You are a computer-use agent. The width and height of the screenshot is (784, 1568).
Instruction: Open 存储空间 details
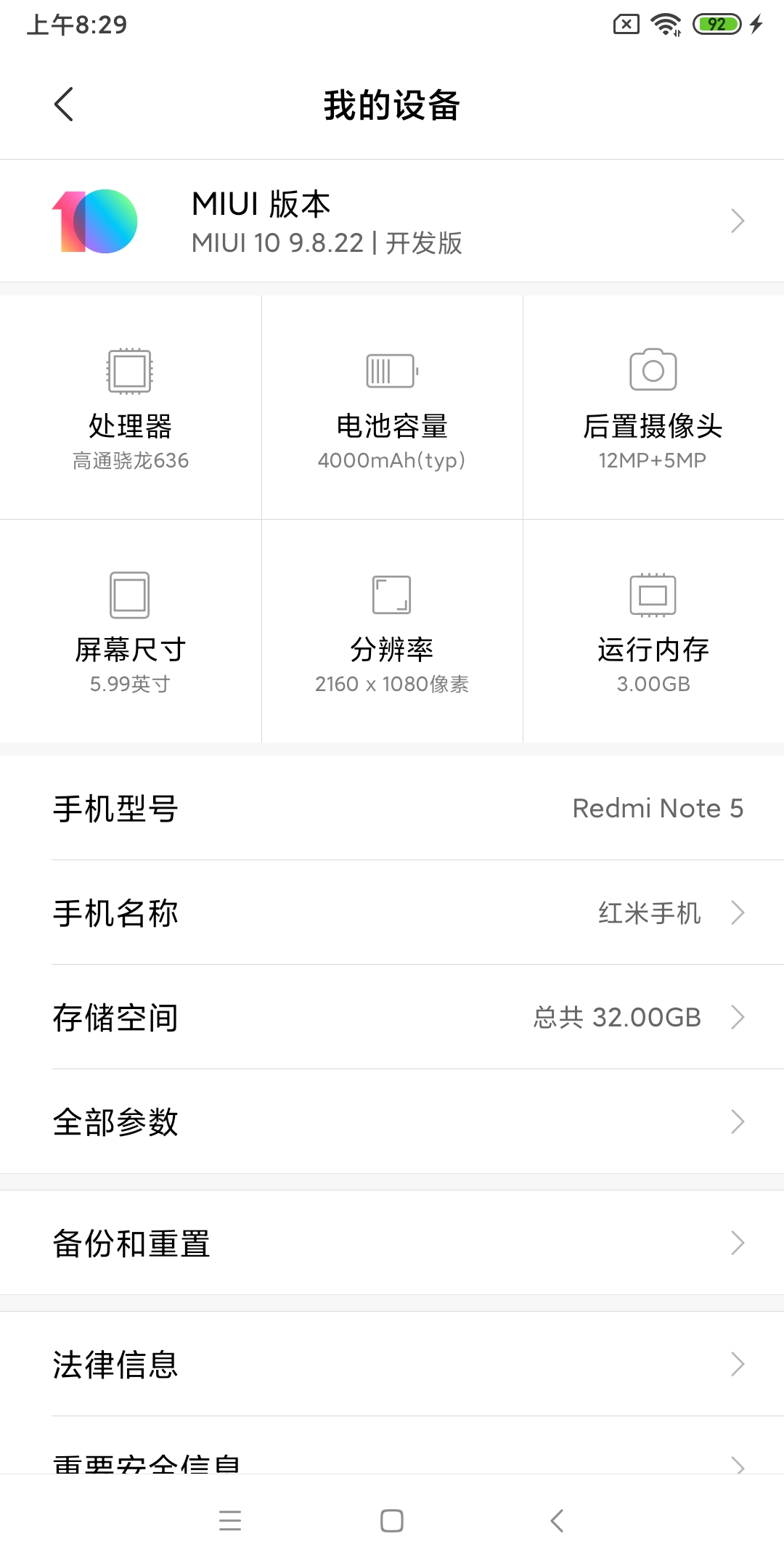(392, 1017)
